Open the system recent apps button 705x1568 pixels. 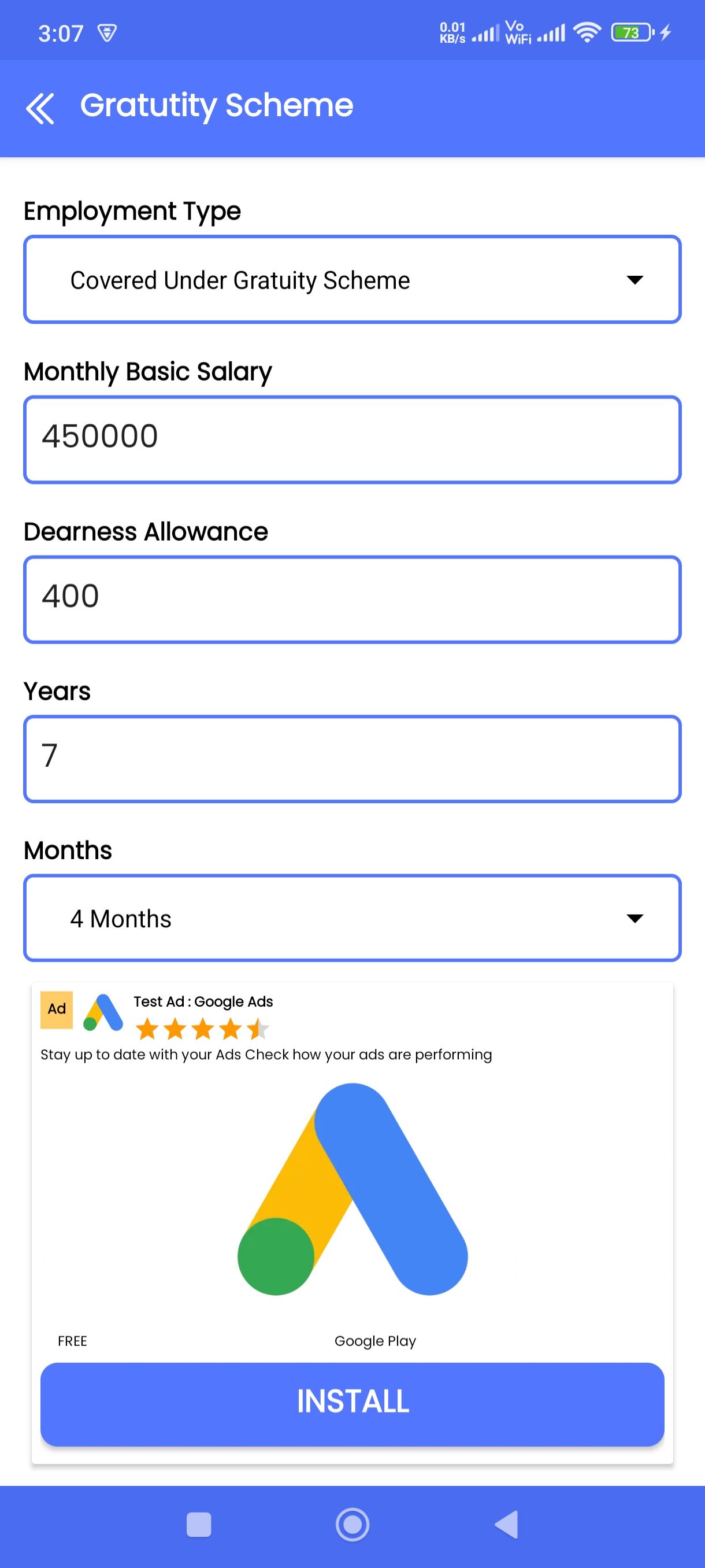[199, 1525]
